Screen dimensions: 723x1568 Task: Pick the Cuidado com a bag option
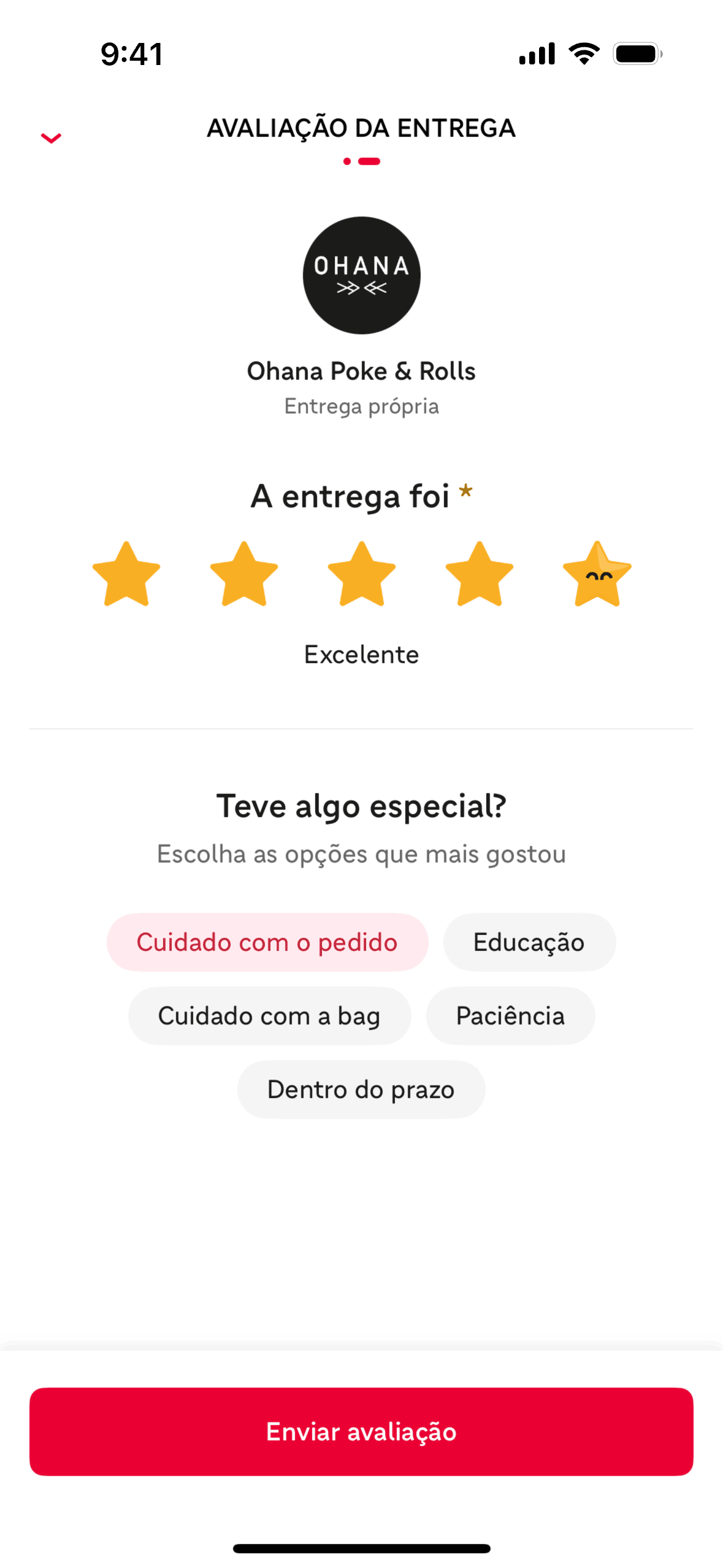coord(269,1016)
